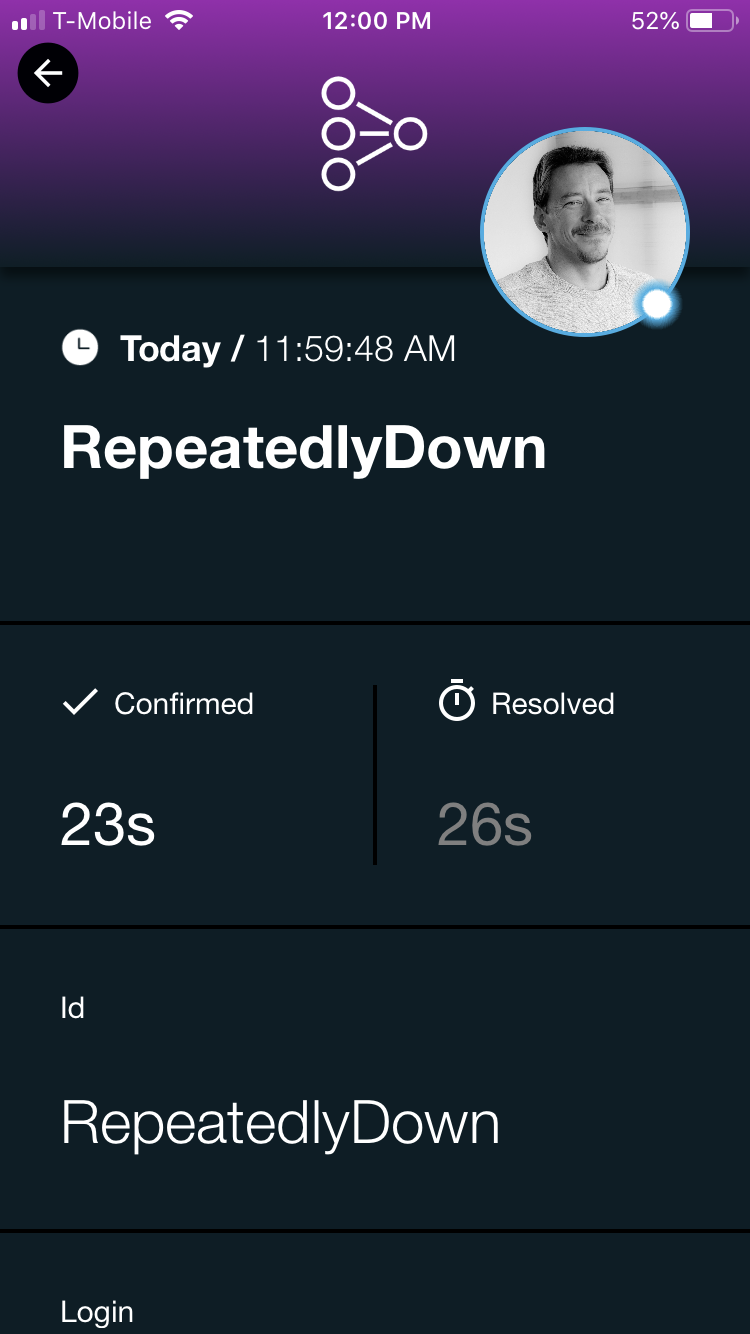Open the user's profile photo
Image resolution: width=750 pixels, height=1334 pixels.
tap(585, 232)
